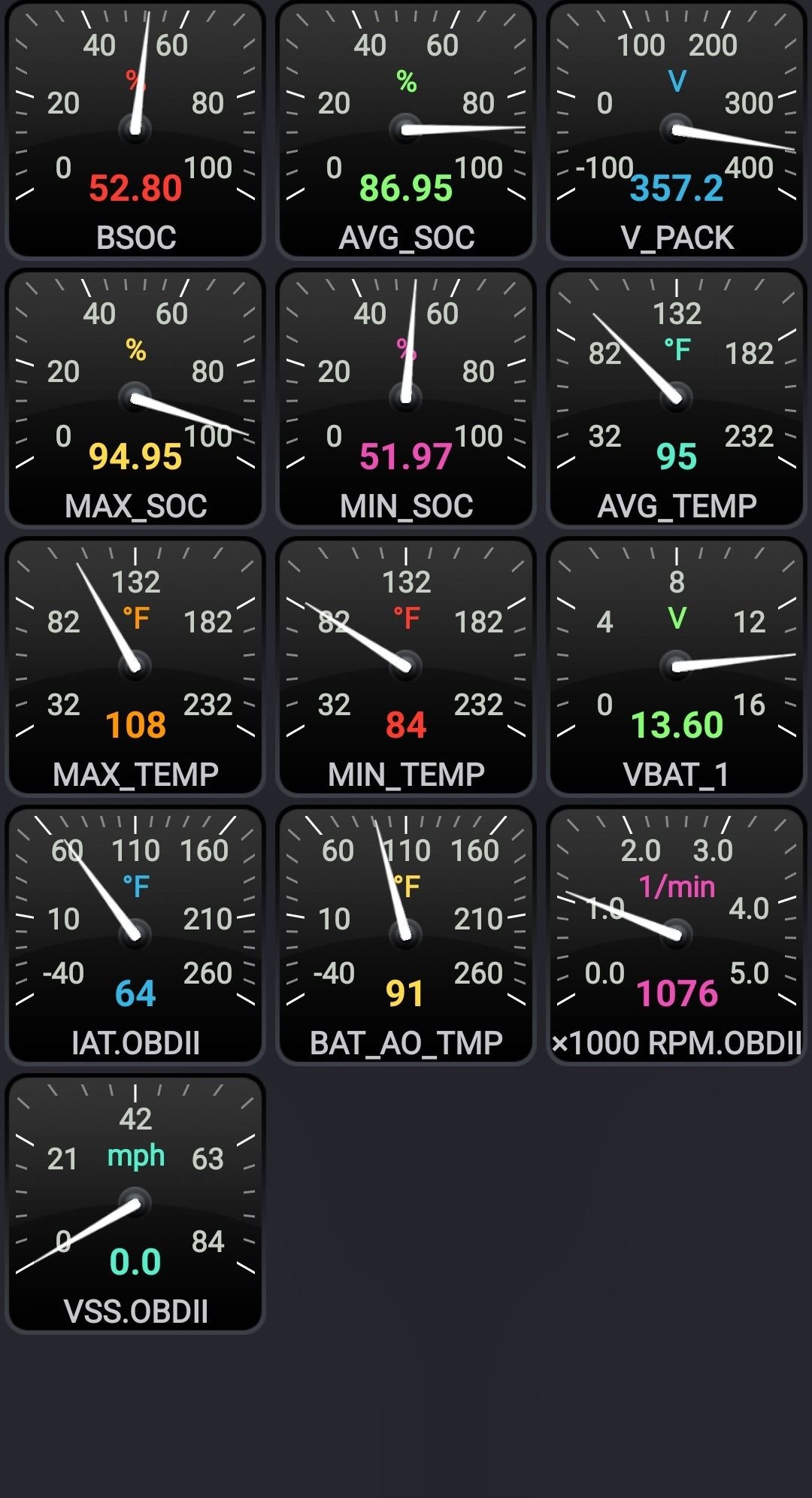The width and height of the screenshot is (812, 1498).
Task: Open the IAT.OBDII gauge
Action: pos(135,935)
